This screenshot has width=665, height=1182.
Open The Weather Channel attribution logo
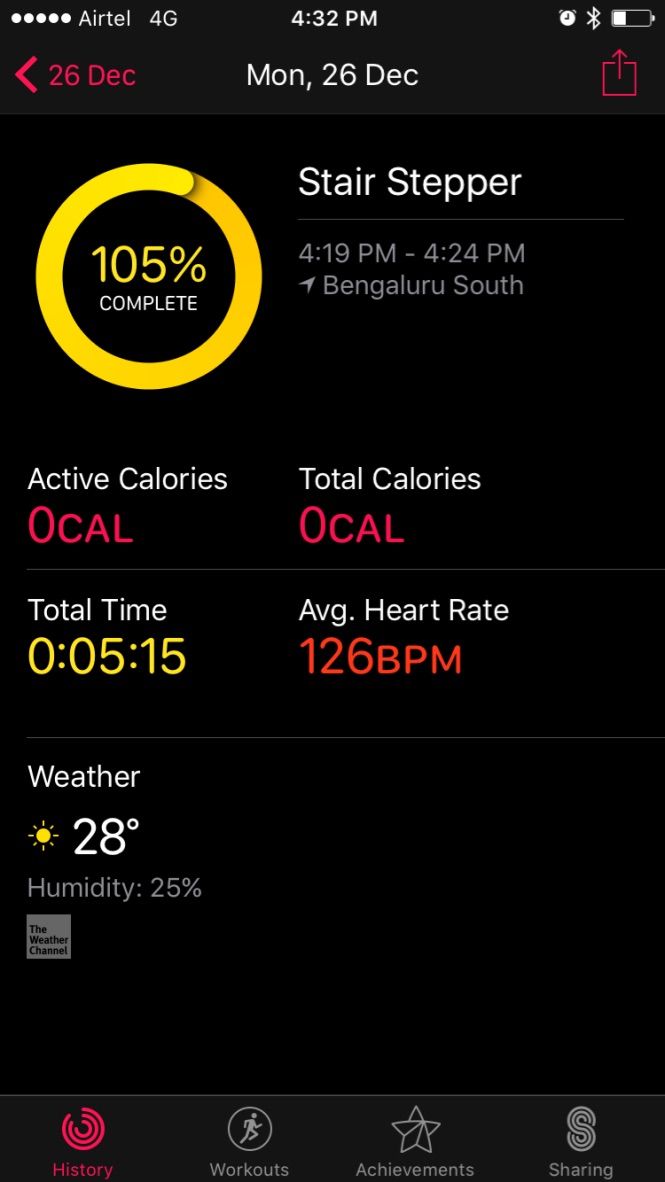pos(49,937)
